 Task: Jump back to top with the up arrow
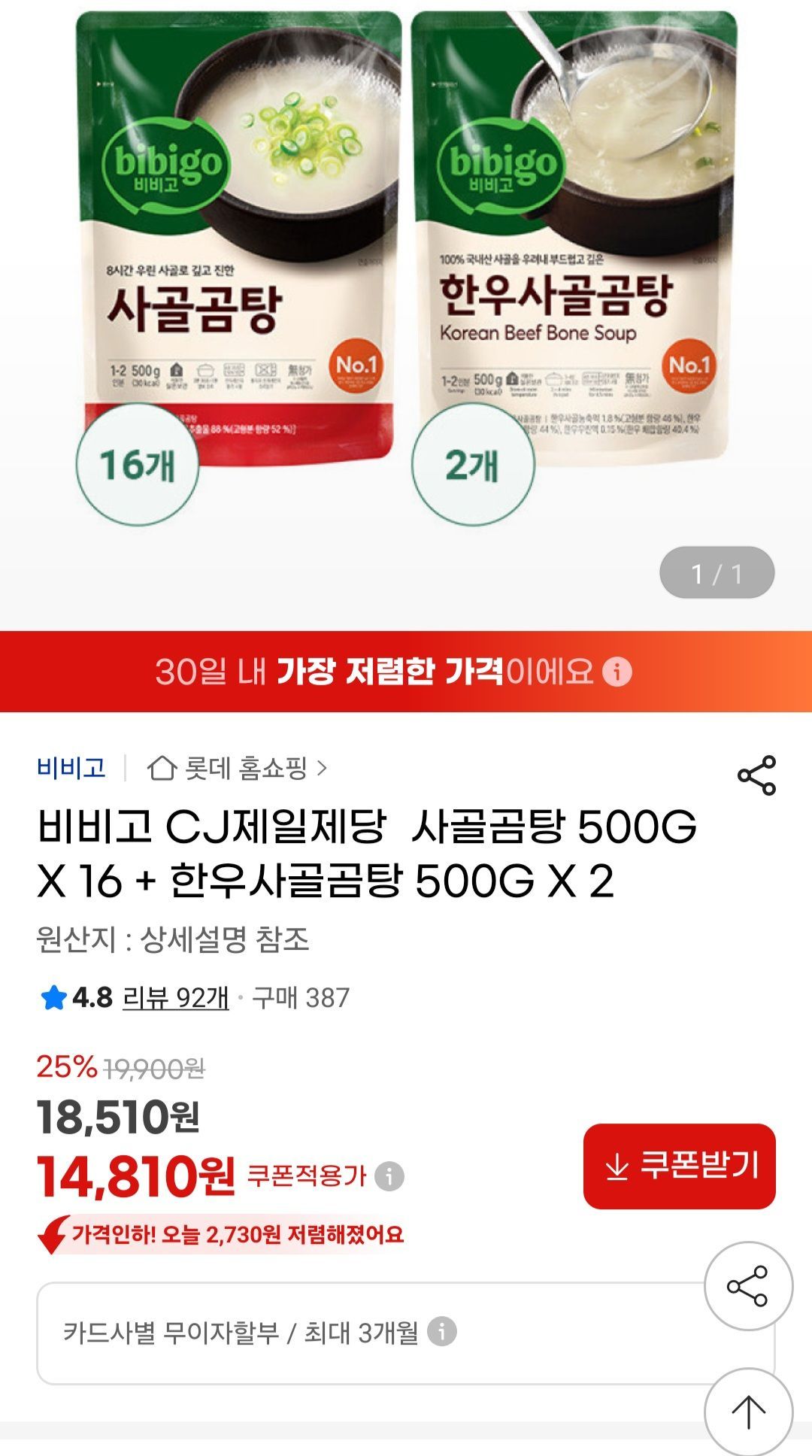747,1411
